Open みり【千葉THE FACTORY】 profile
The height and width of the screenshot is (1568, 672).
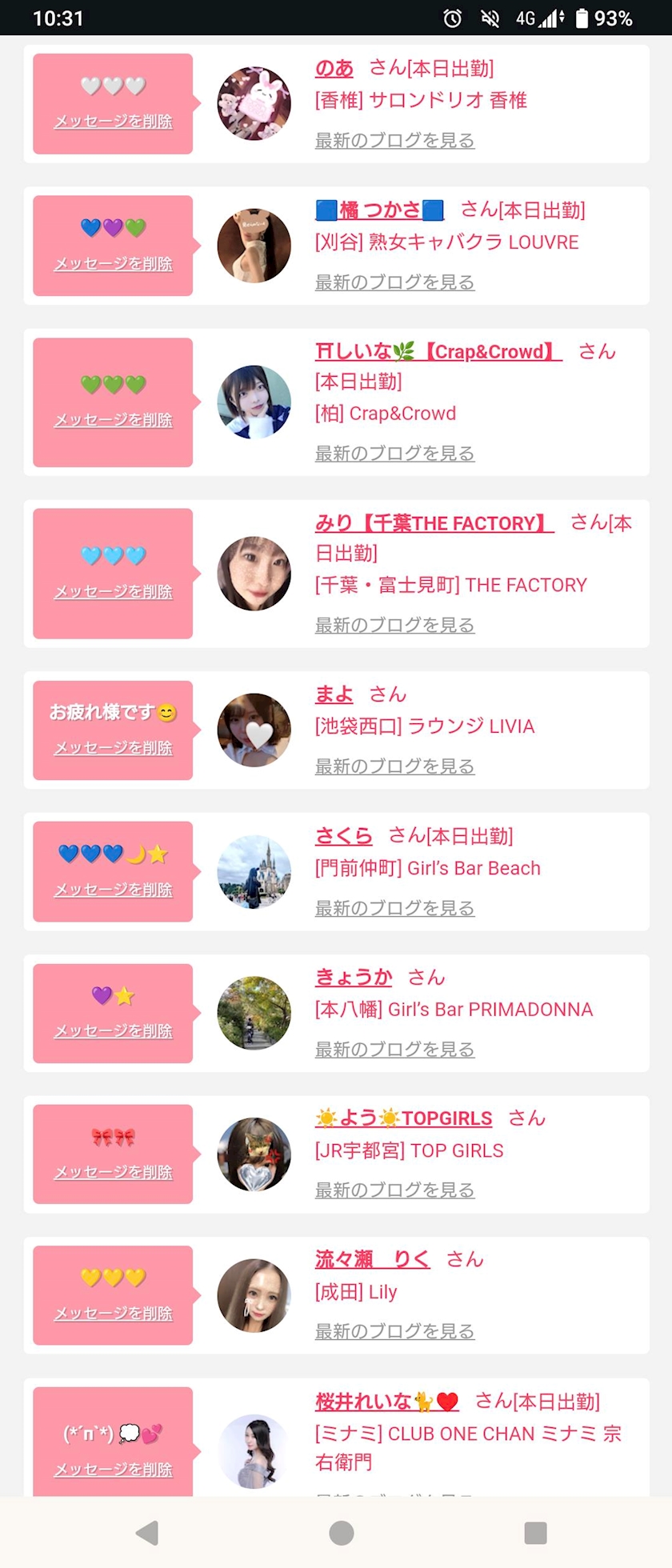434,523
